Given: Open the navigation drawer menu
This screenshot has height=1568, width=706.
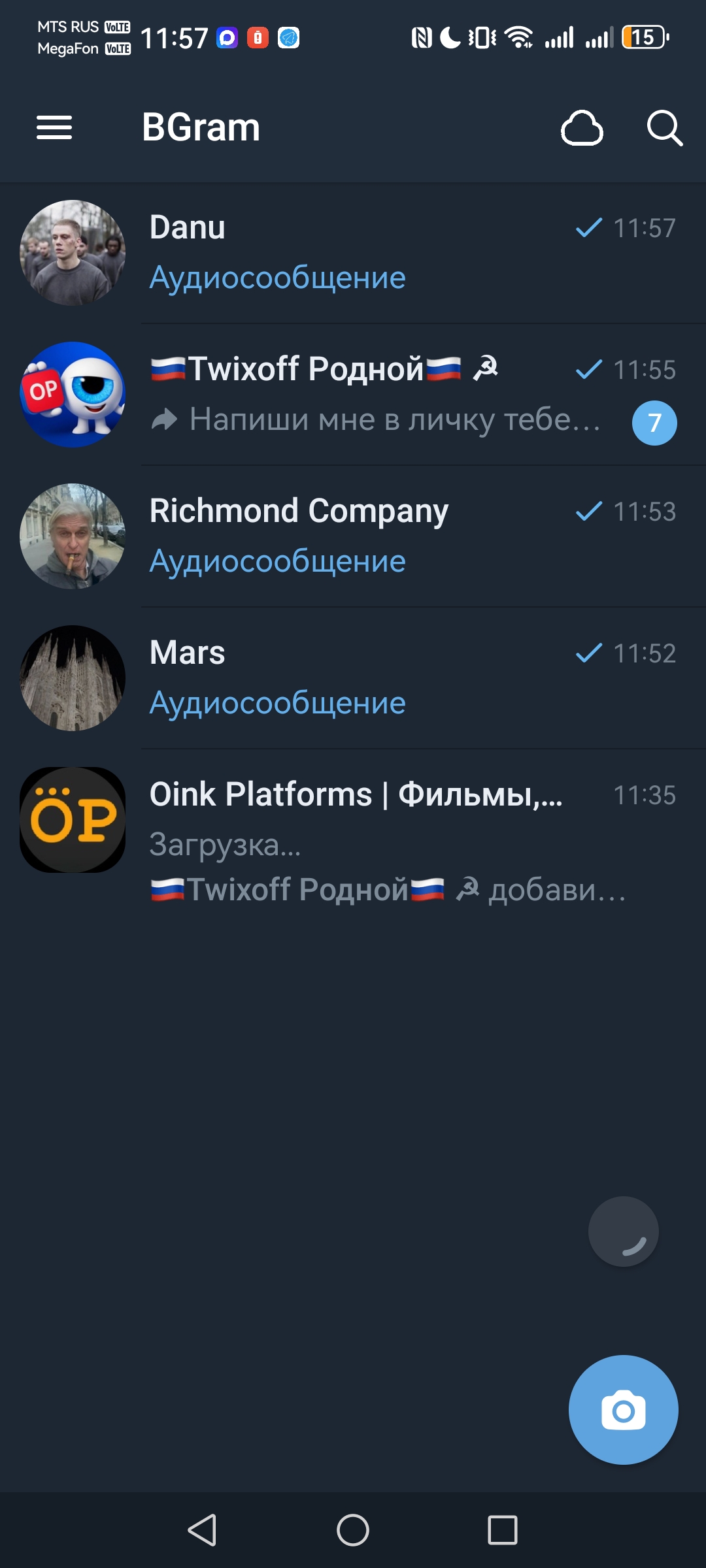Looking at the screenshot, I should click(54, 127).
